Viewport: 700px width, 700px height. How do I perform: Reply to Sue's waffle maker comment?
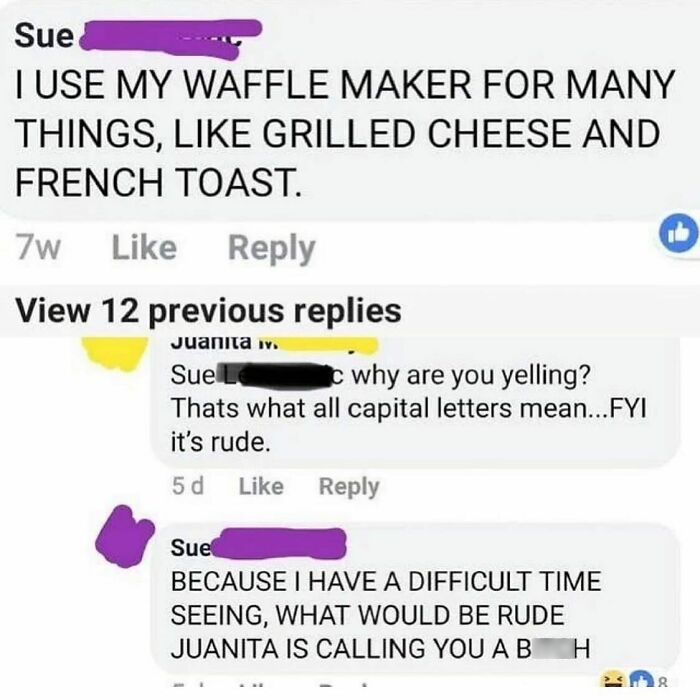(x=271, y=248)
